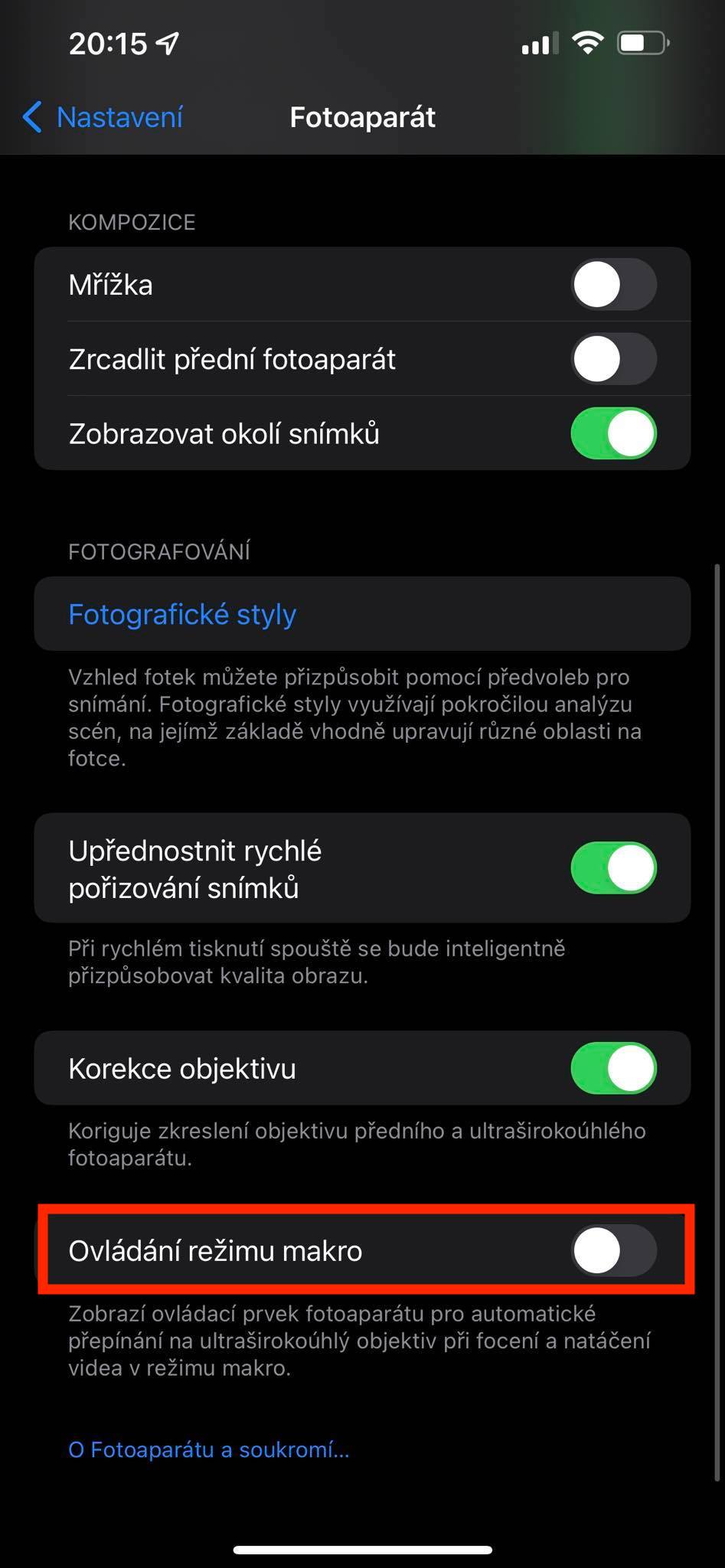725x1568 pixels.
Task: Enable the Mřížka toggle
Action: click(x=613, y=285)
